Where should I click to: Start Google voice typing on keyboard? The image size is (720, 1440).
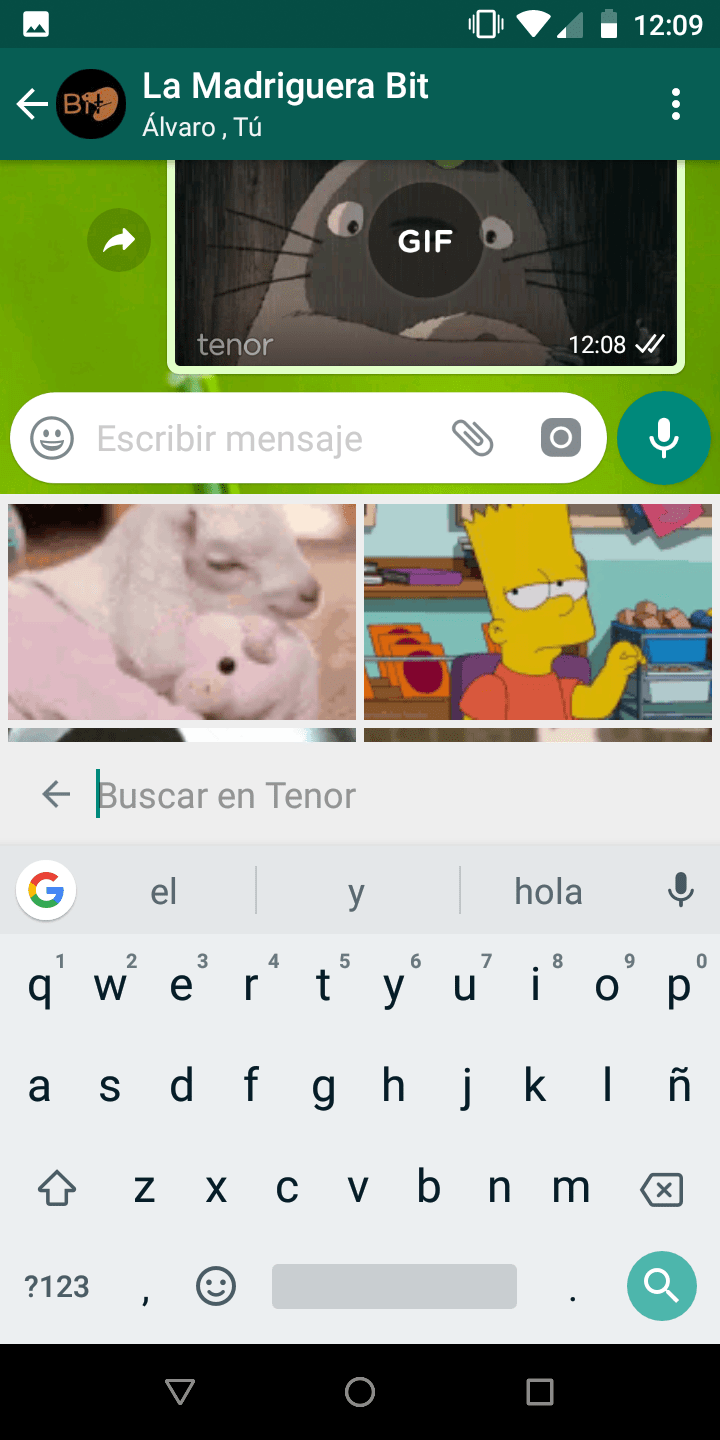(681, 890)
